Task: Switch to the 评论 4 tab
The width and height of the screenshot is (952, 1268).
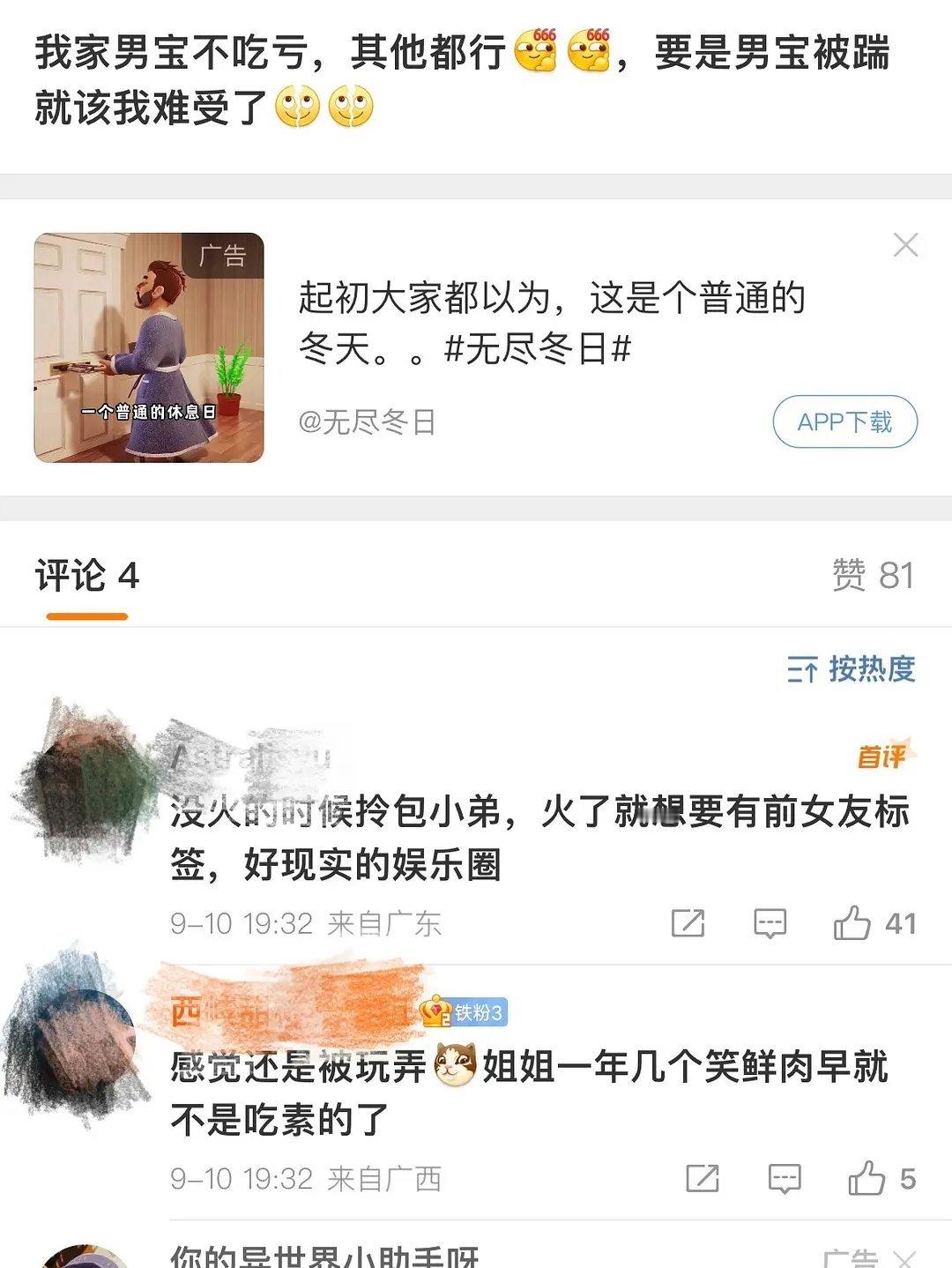Action: click(86, 574)
